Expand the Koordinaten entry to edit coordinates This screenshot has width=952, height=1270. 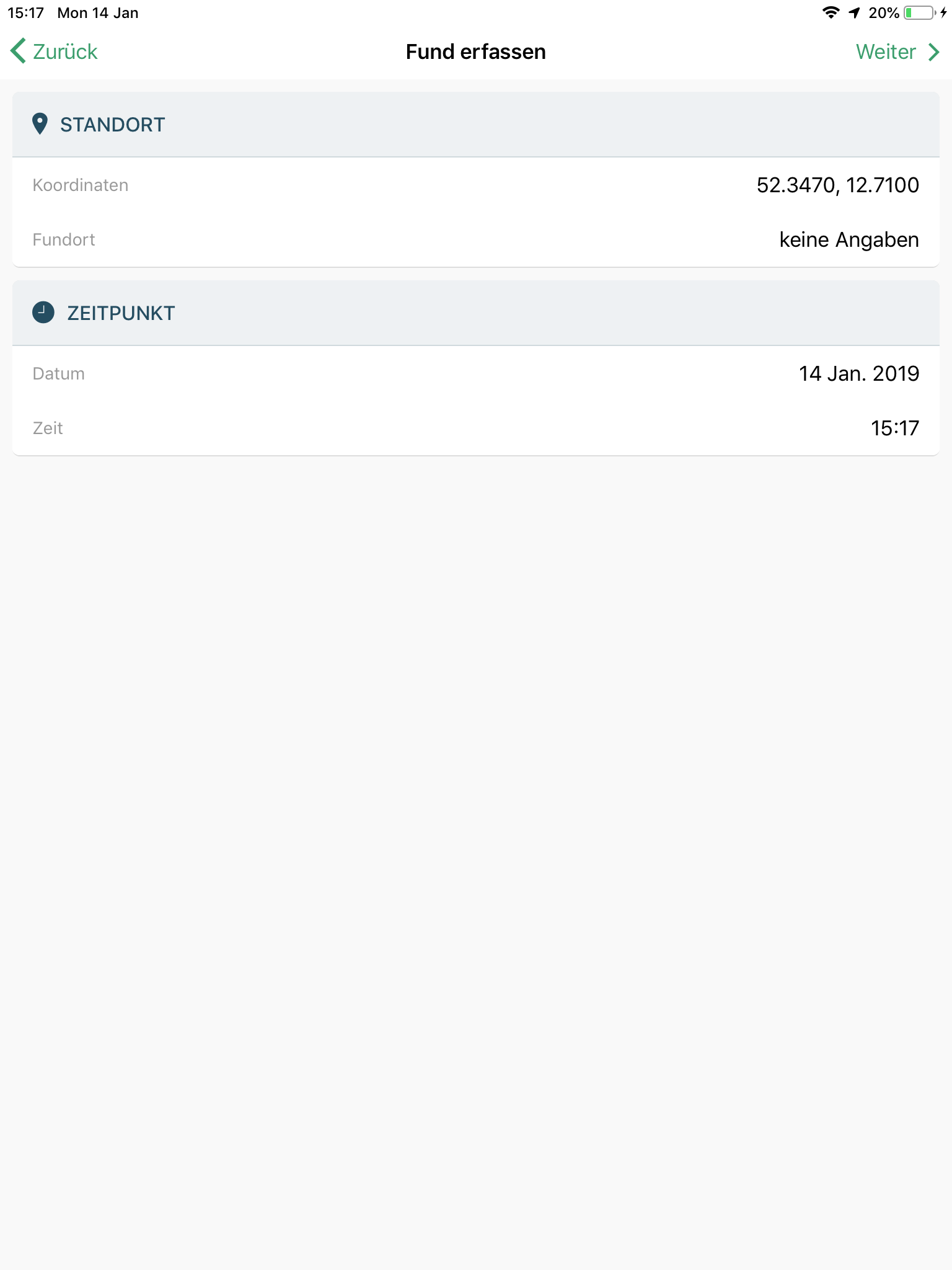click(476, 184)
